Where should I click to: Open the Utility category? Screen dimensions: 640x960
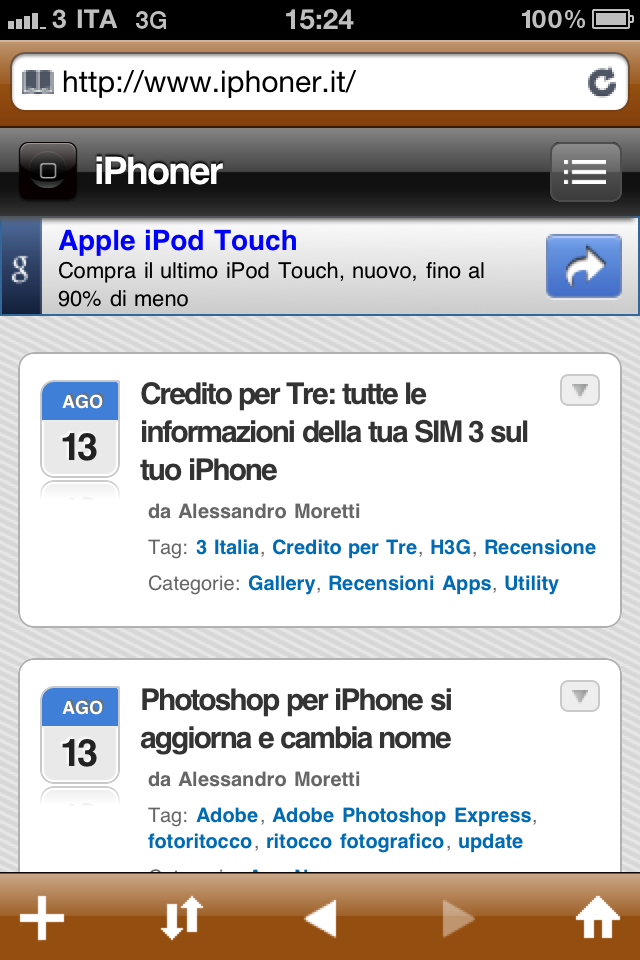(531, 583)
